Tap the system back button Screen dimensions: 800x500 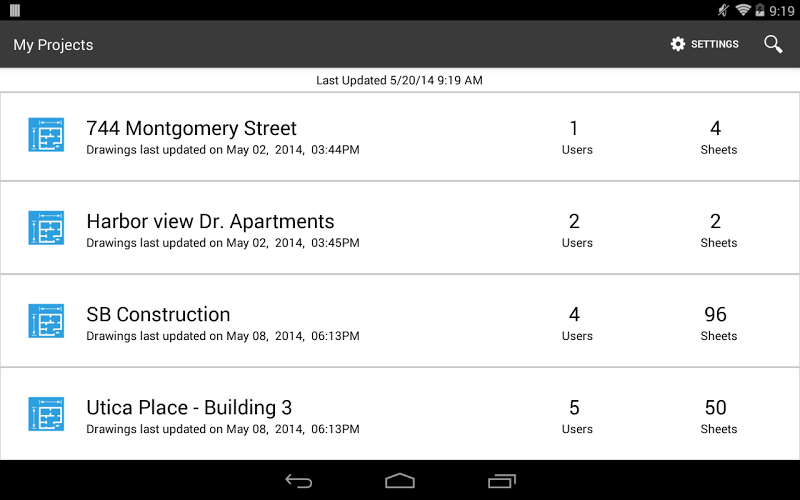pos(298,481)
